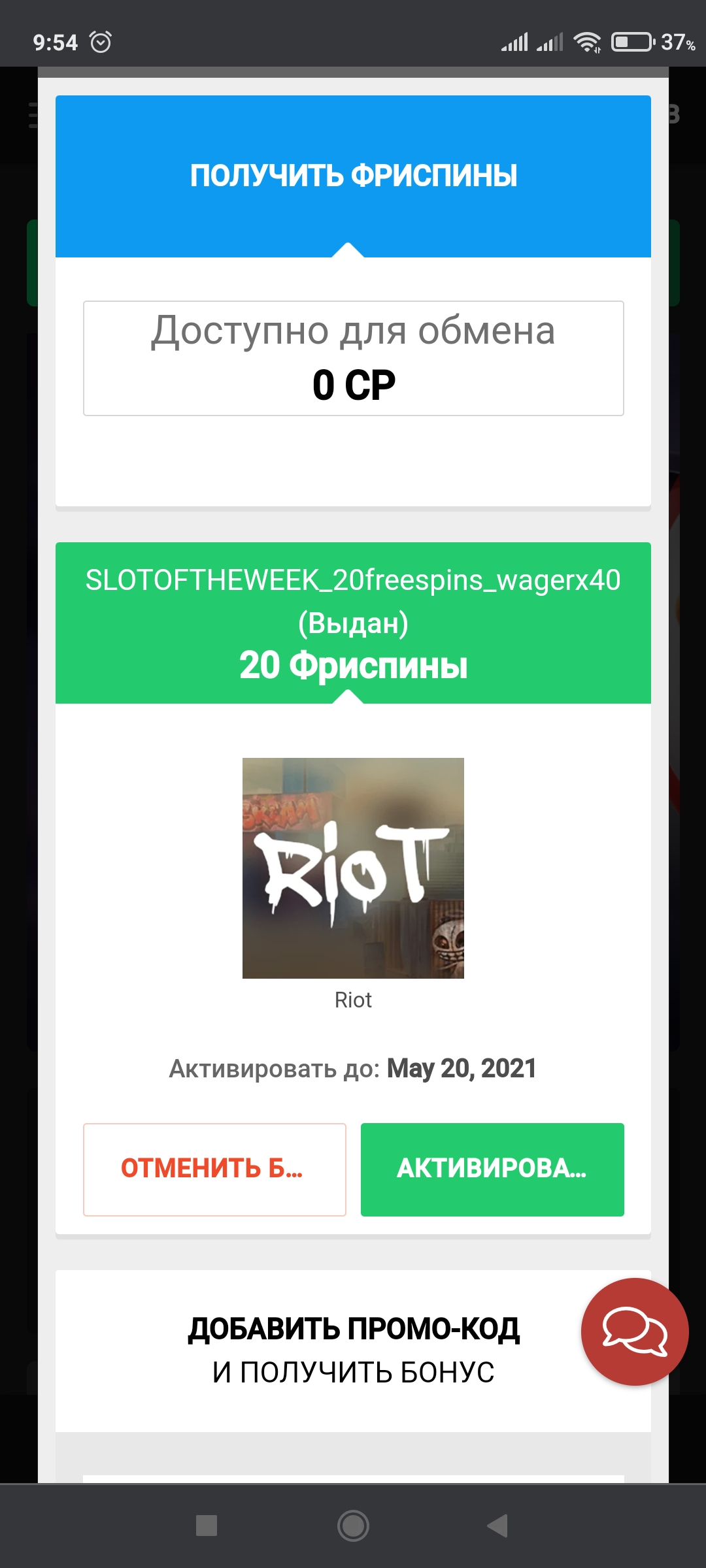Viewport: 706px width, 1568px height.
Task: Cancel the bonus with ОТМЕНИТЬ Б… button
Action: [214, 1169]
